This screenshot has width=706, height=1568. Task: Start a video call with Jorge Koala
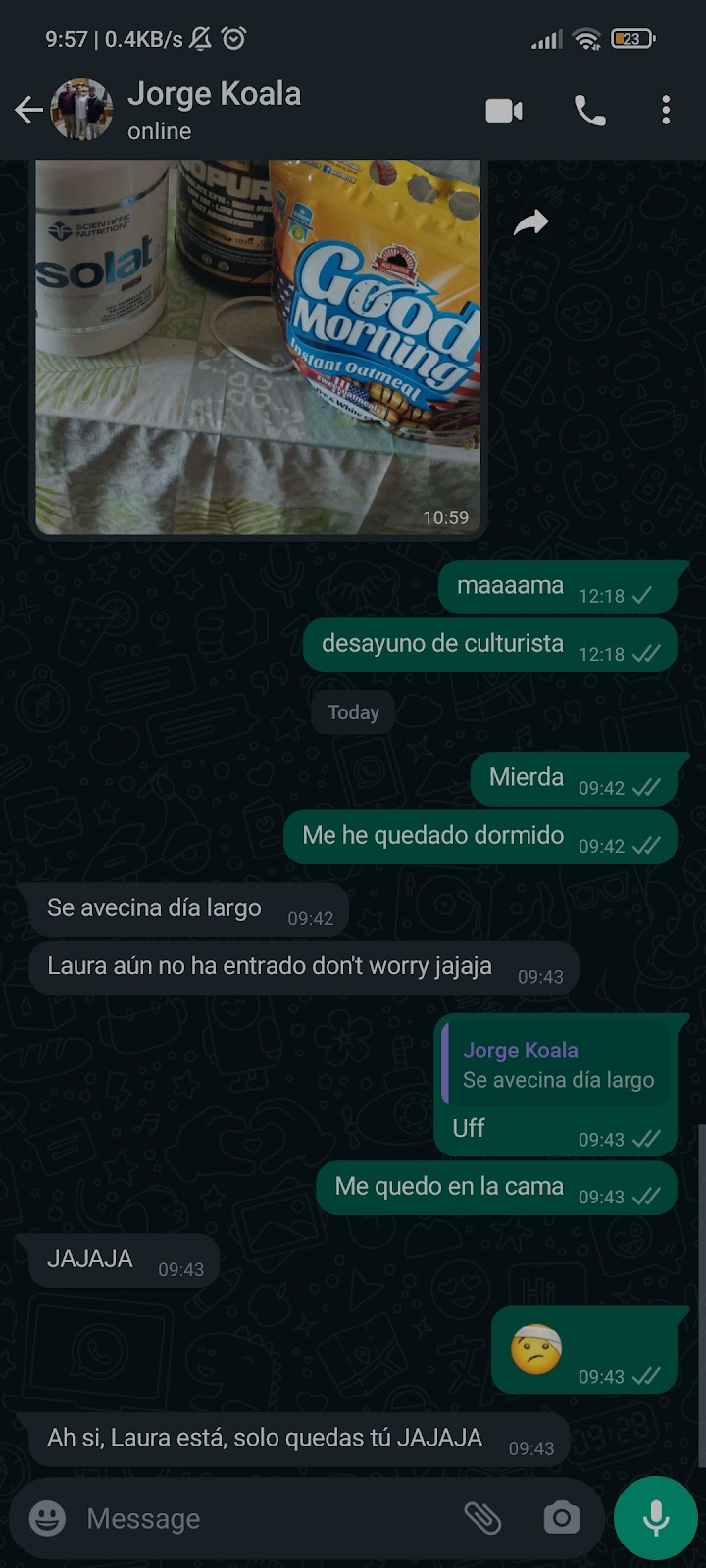(x=504, y=111)
